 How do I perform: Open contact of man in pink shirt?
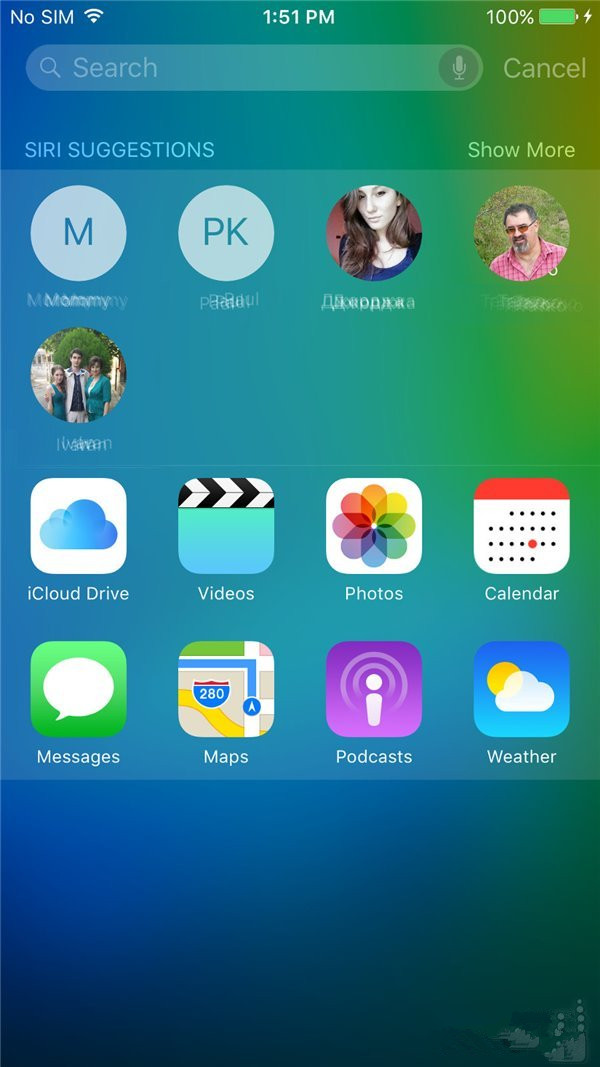521,233
